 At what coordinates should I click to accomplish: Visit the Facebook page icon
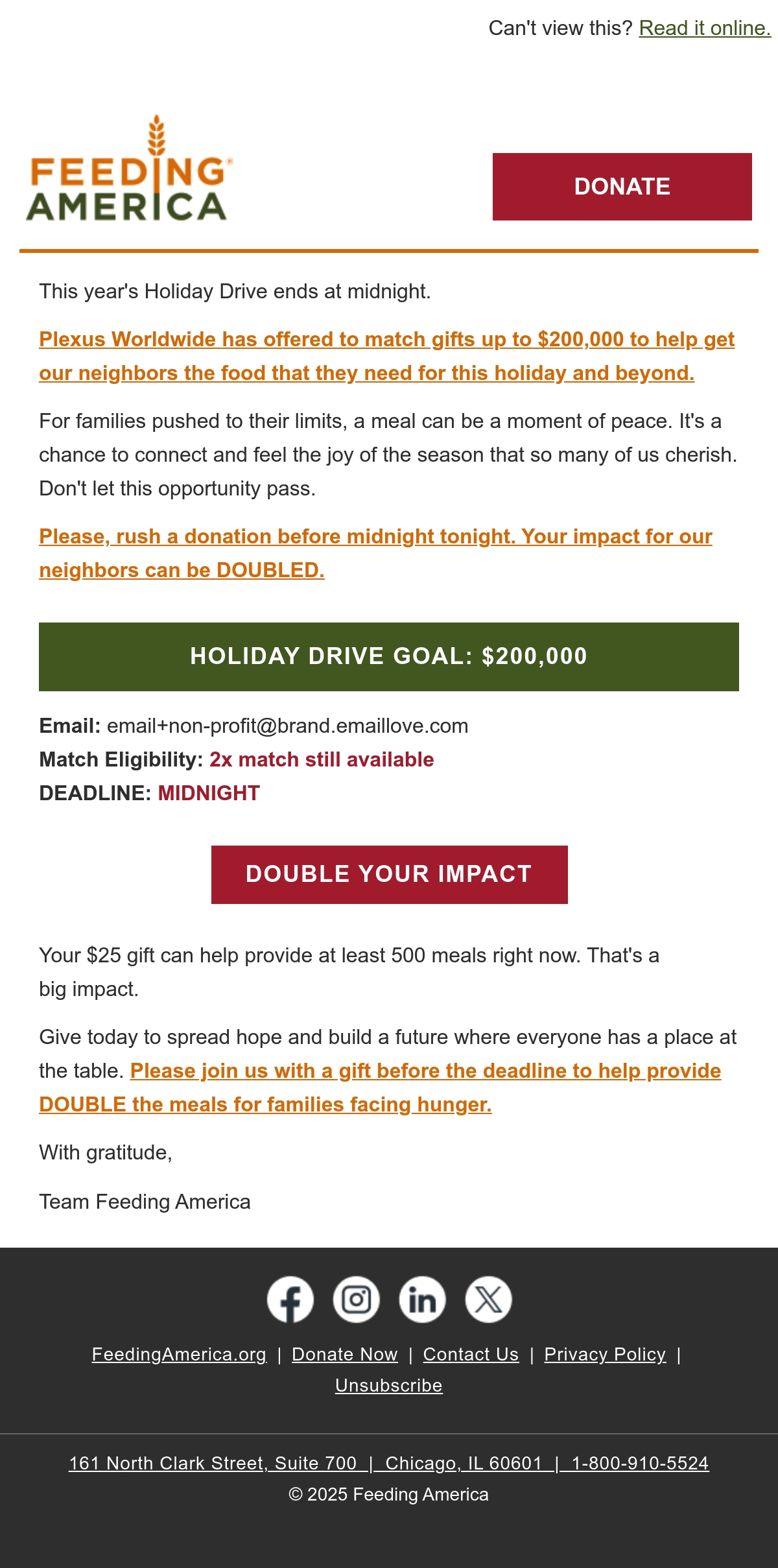tap(290, 1300)
